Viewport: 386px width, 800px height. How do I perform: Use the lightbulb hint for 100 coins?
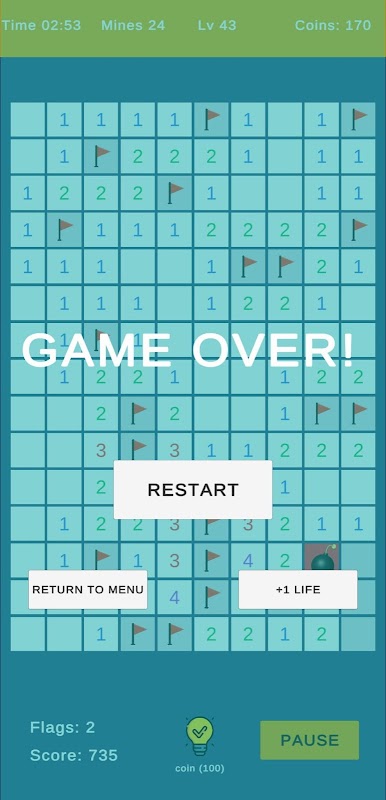pos(200,737)
